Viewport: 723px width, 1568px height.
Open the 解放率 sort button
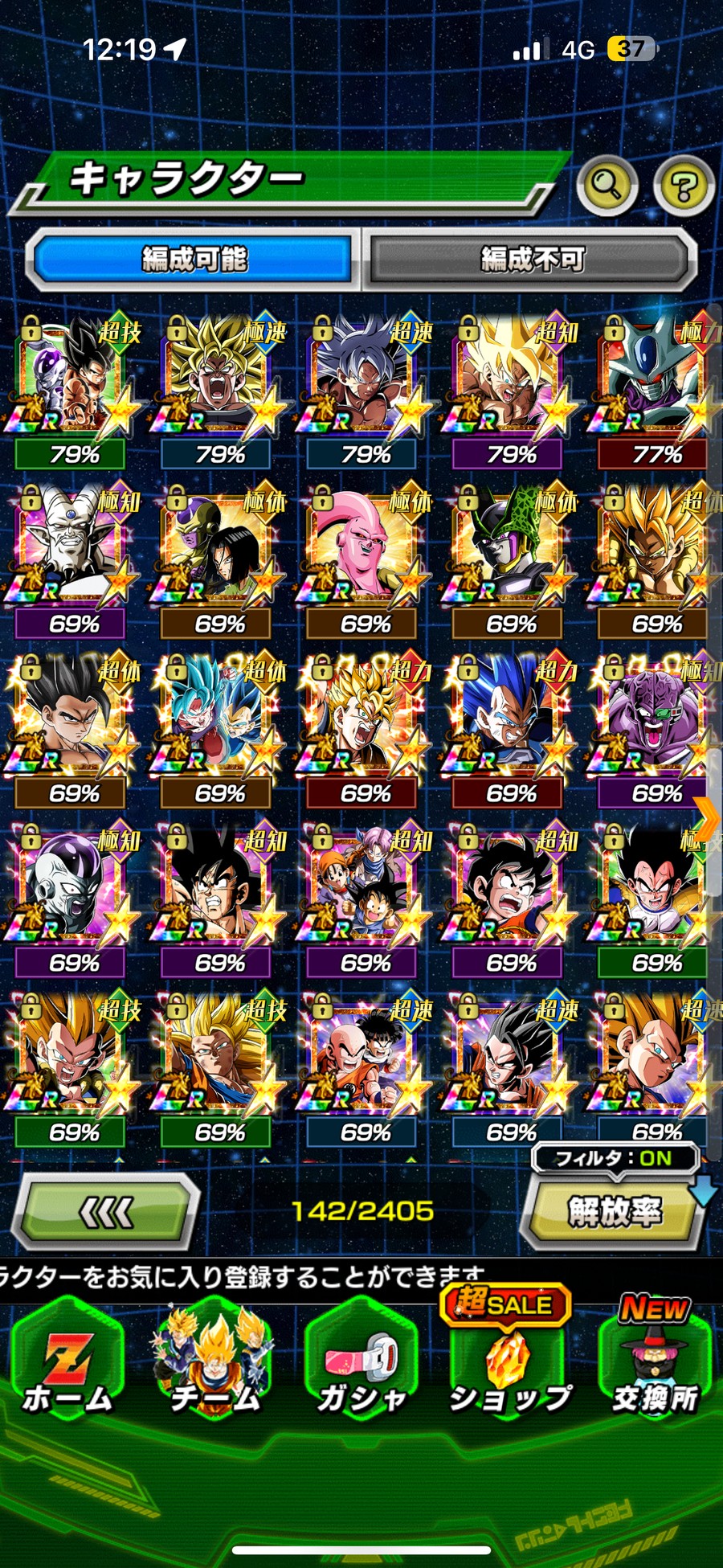point(614,1211)
